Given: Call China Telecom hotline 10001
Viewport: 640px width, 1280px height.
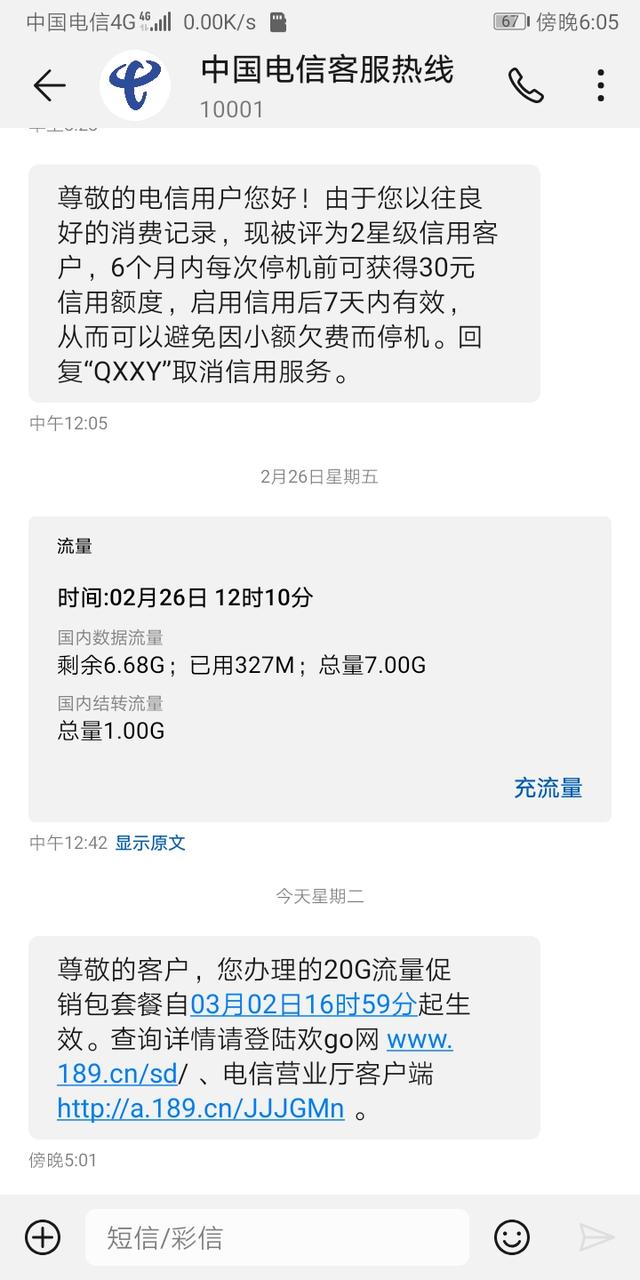Looking at the screenshot, I should tap(525, 86).
